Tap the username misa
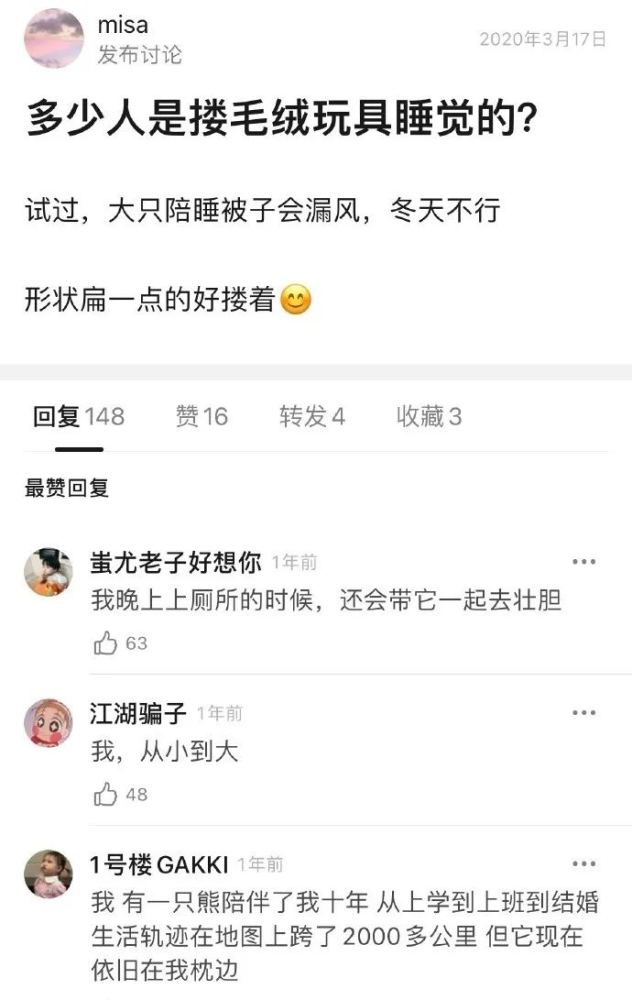 pos(123,26)
